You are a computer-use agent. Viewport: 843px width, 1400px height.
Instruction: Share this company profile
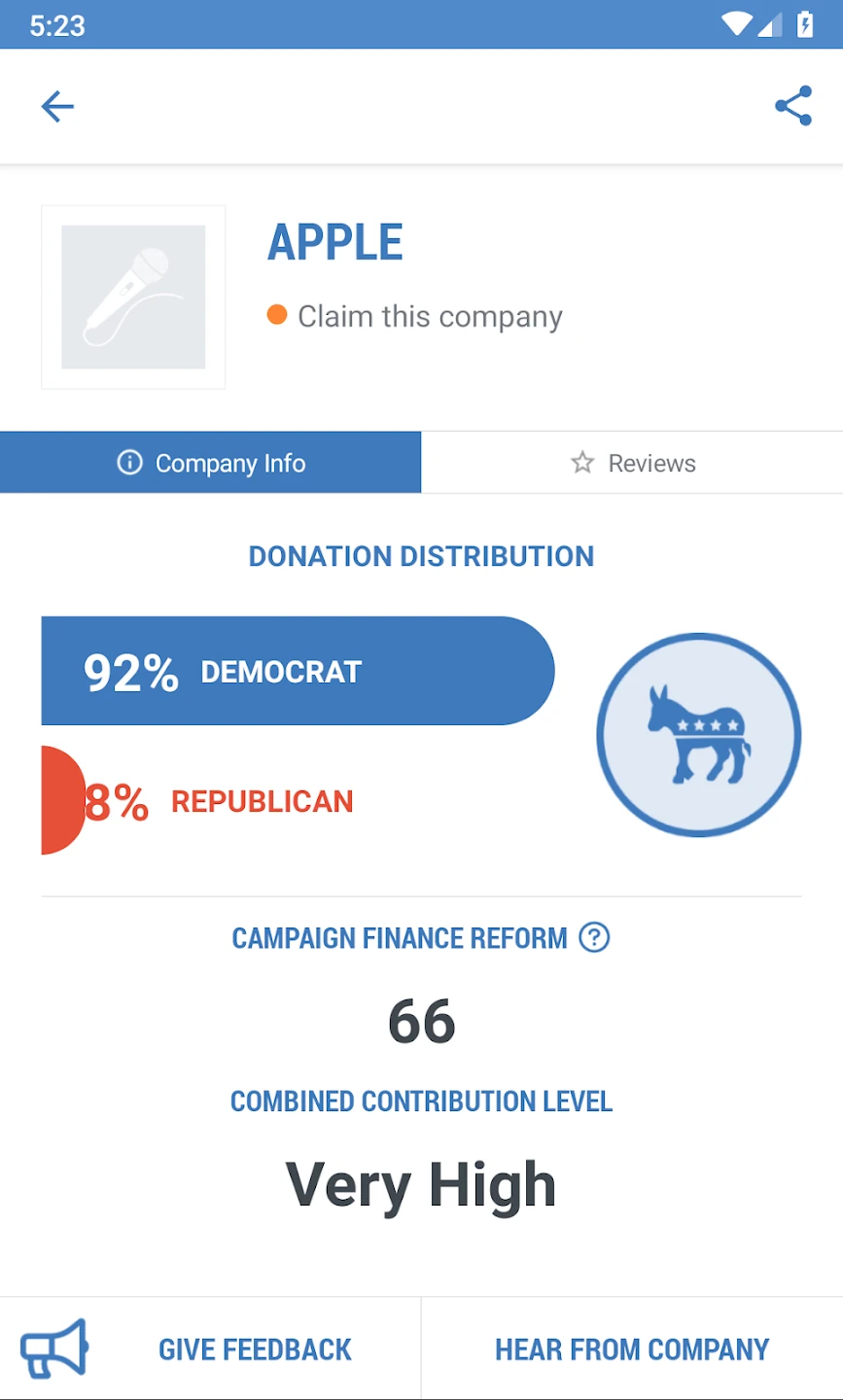(x=792, y=106)
